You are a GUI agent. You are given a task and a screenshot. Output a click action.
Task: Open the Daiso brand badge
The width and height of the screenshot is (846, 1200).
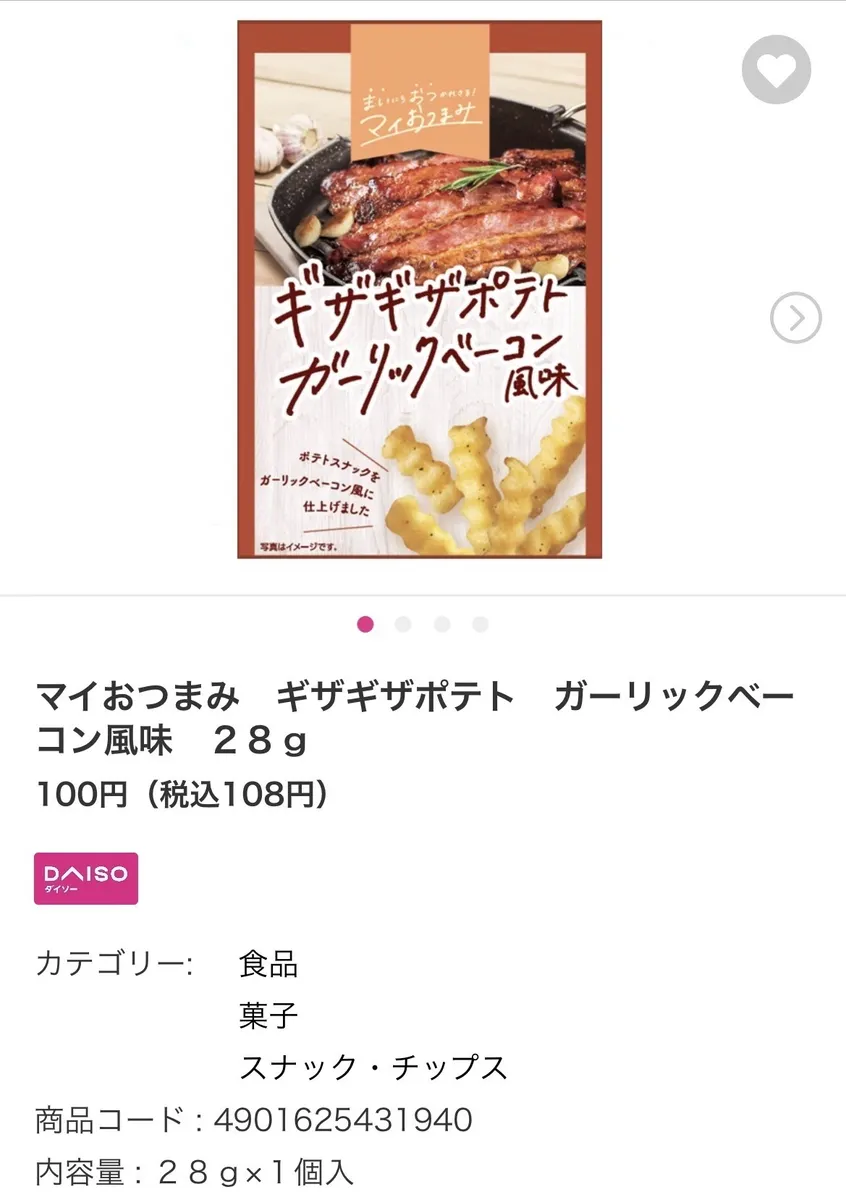coord(86,878)
